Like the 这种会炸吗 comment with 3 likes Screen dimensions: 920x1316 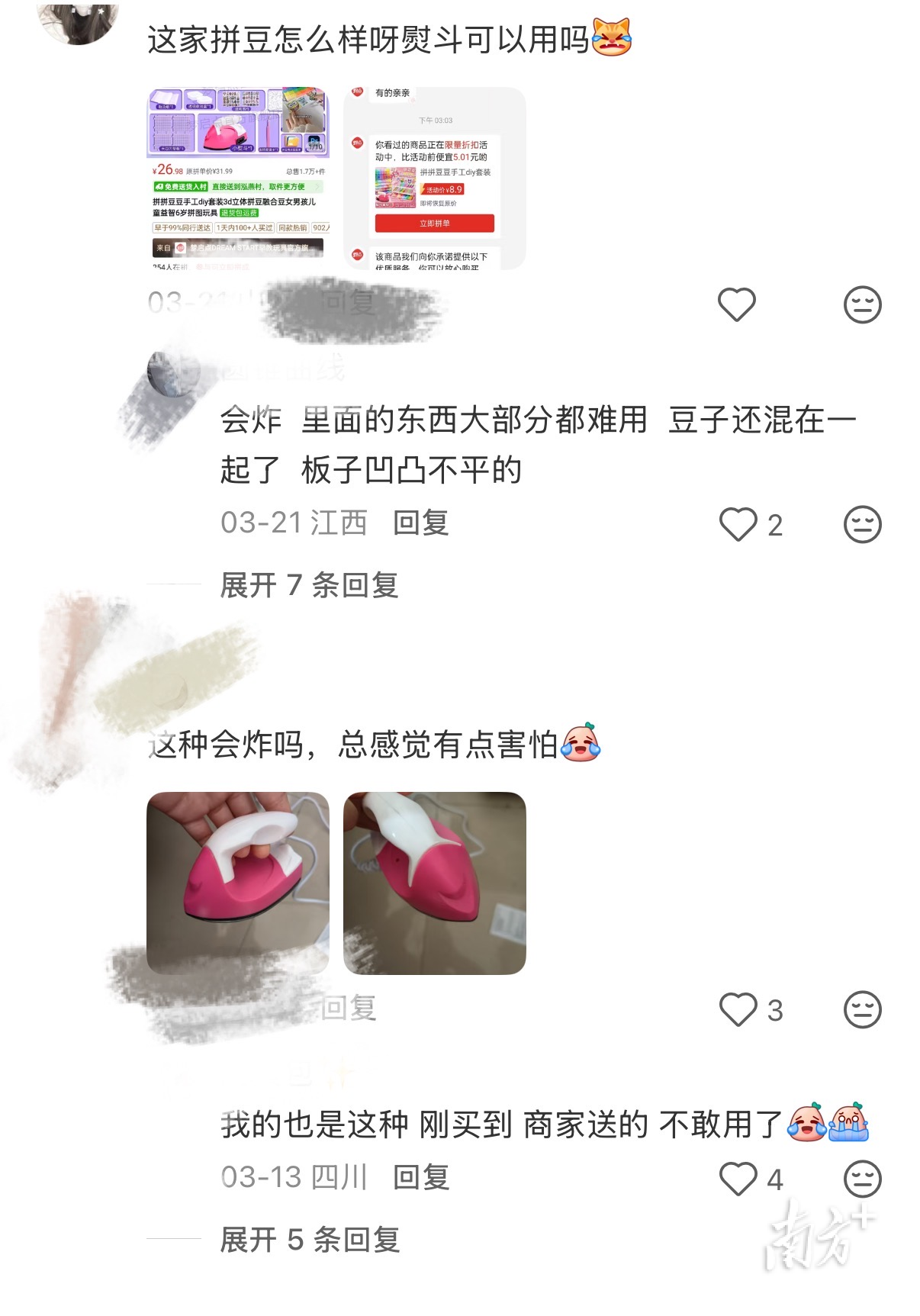click(738, 1010)
